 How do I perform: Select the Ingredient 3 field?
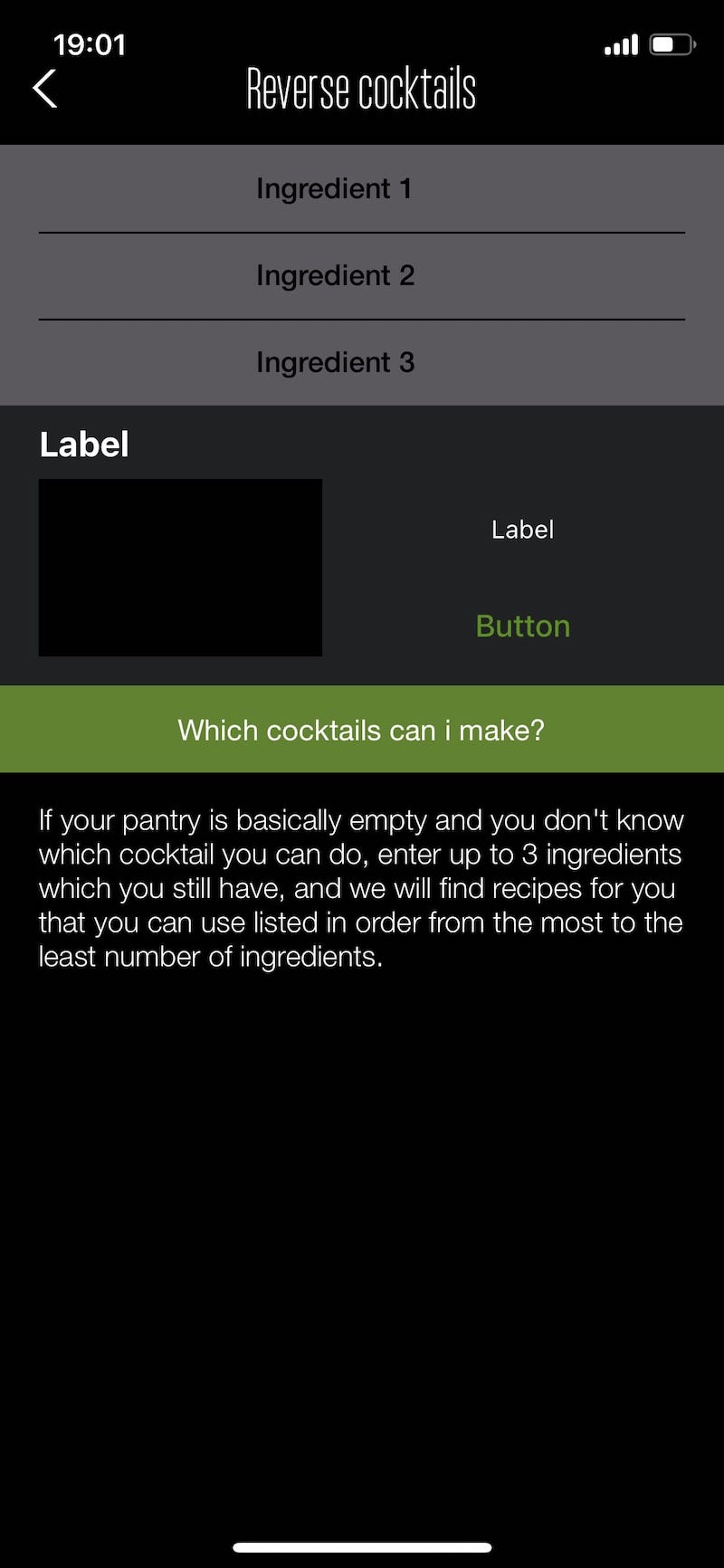362,363
